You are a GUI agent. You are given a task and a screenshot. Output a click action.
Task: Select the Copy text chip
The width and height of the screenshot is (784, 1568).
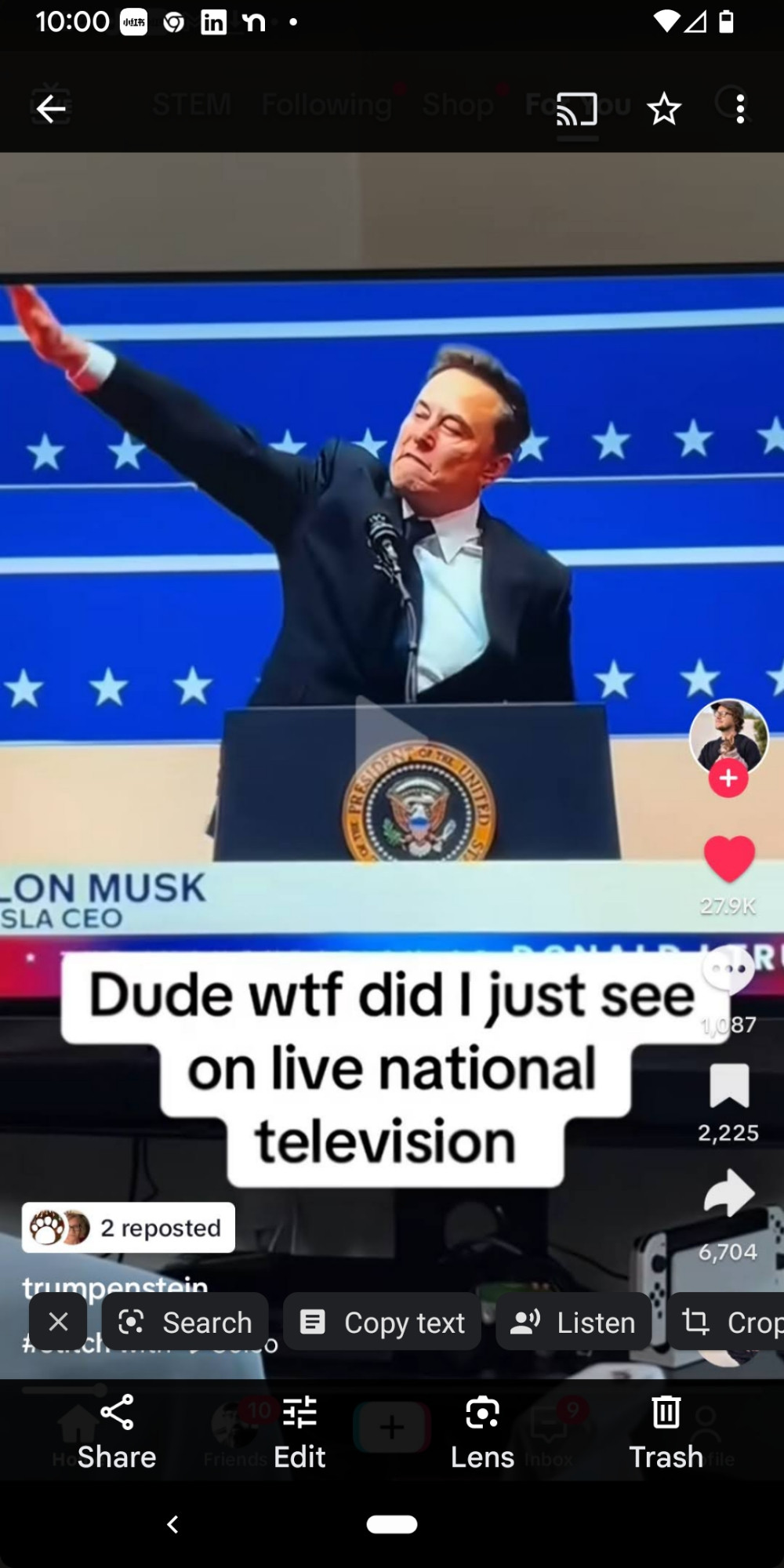[x=383, y=1322]
